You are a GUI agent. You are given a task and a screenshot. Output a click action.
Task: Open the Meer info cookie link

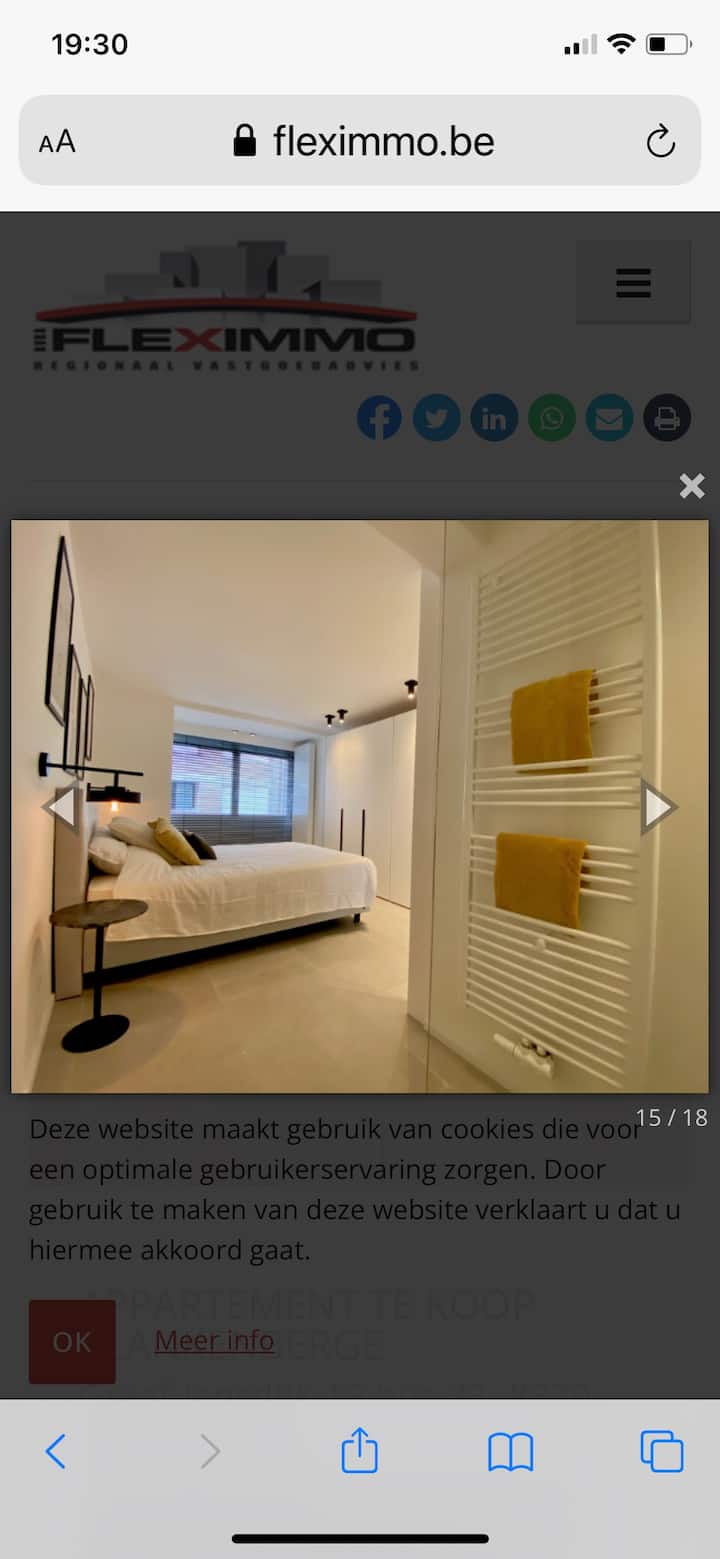pos(214,1341)
